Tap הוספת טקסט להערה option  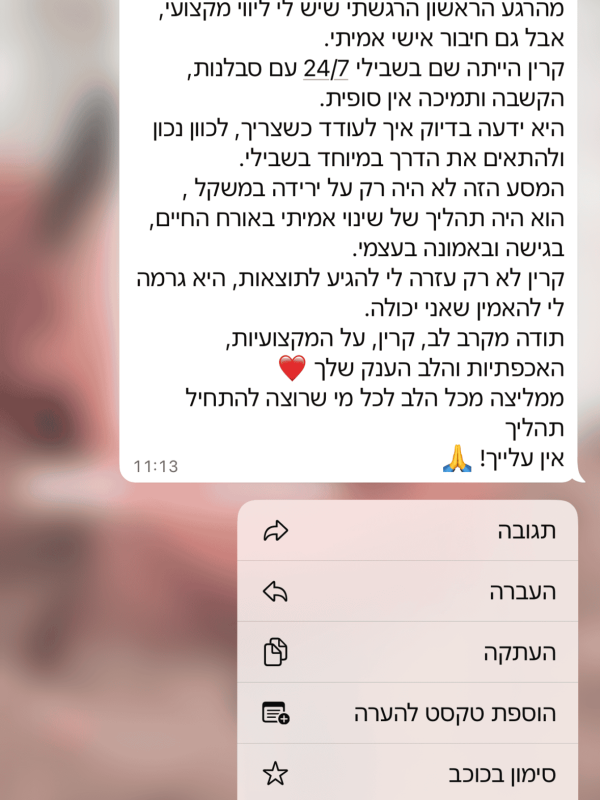pyautogui.click(x=408, y=714)
